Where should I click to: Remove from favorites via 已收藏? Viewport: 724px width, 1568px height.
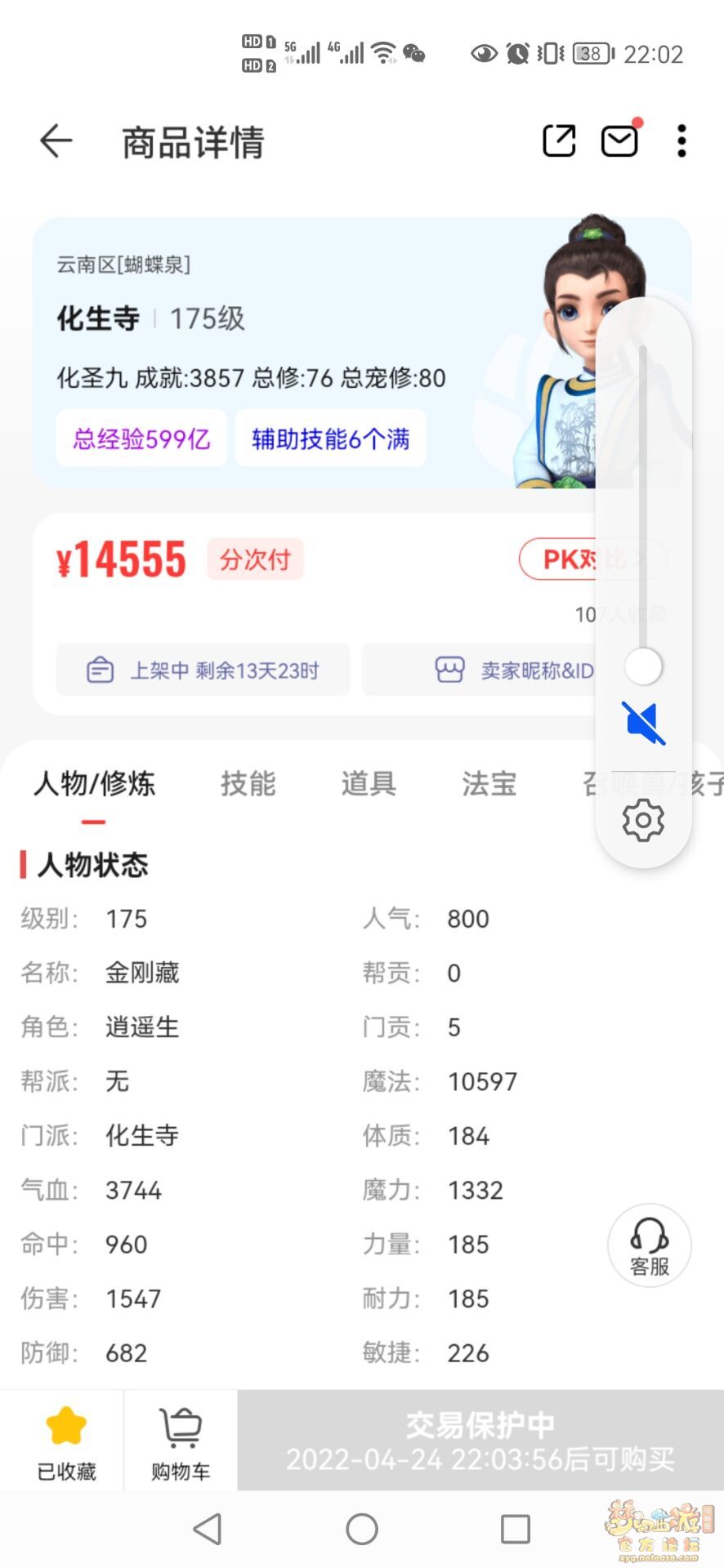coord(66,1441)
